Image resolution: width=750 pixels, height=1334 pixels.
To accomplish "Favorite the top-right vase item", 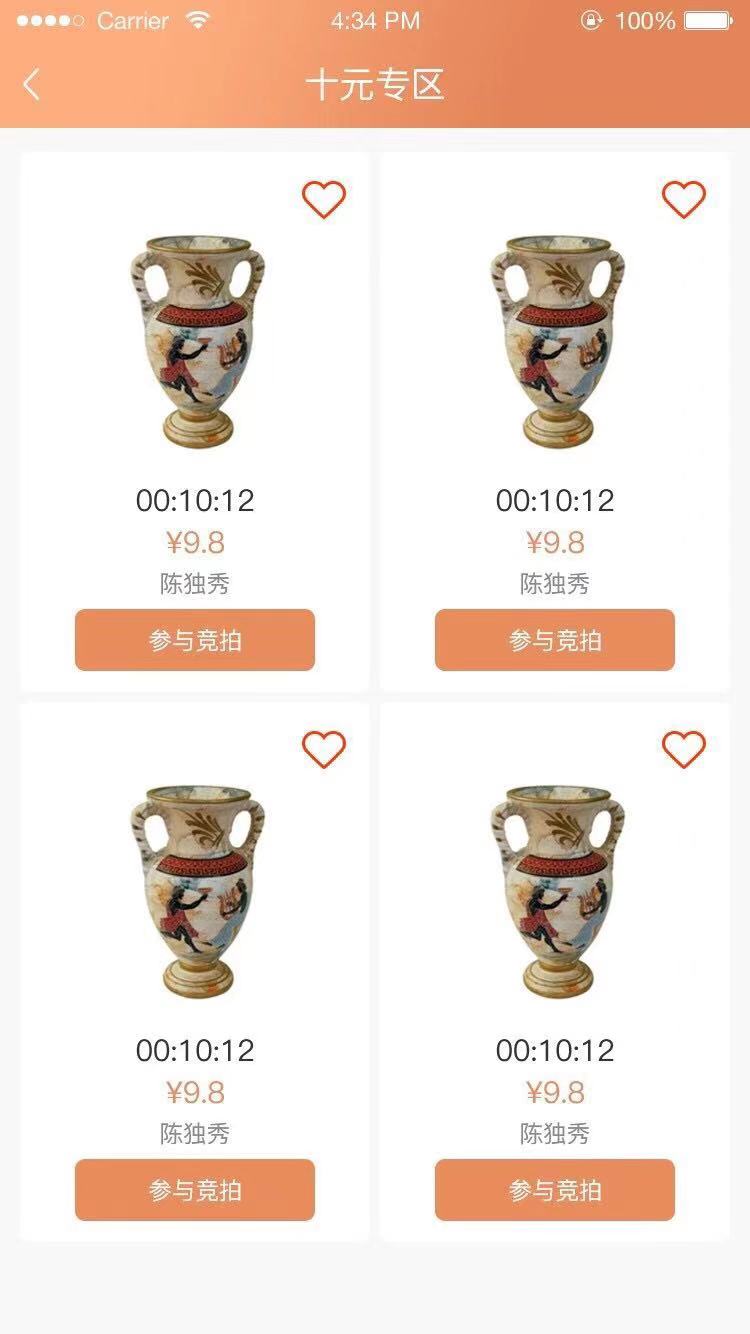I will [x=684, y=200].
